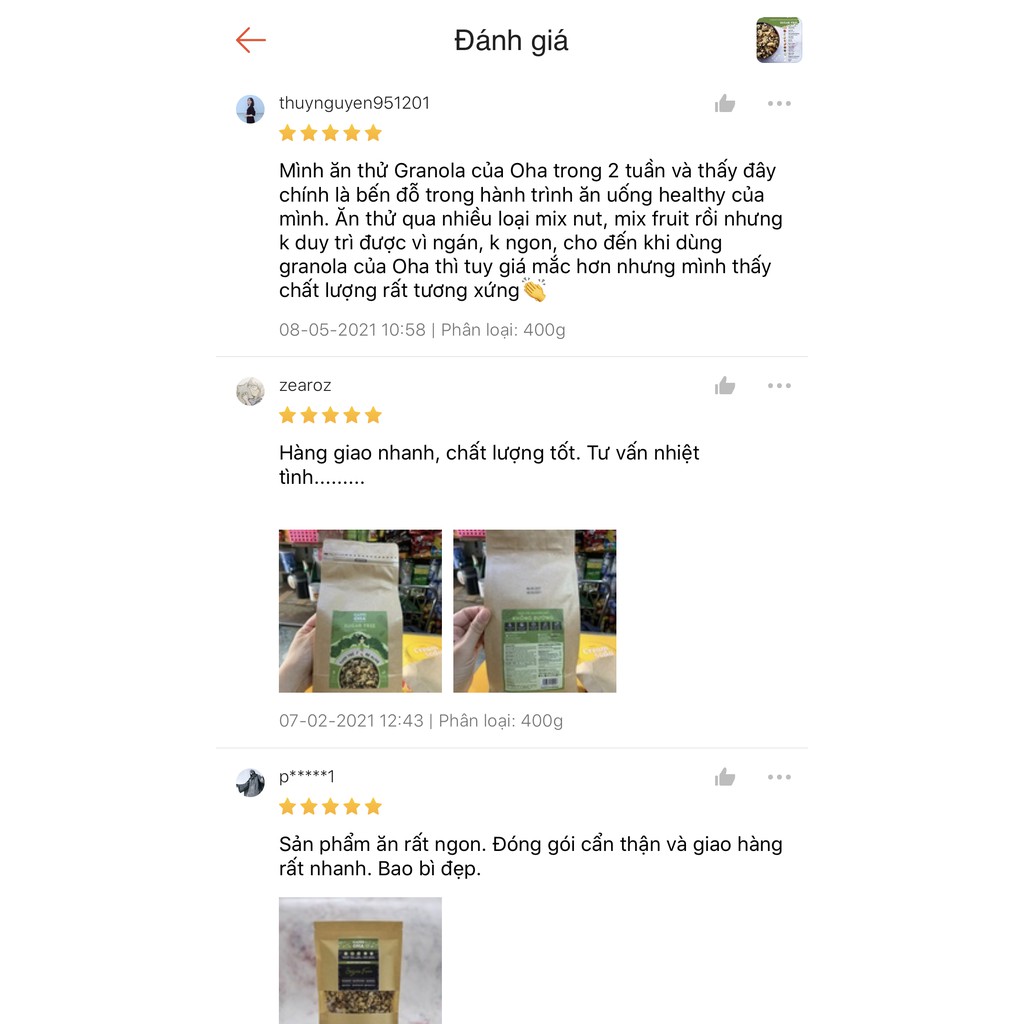Open more options for p*****1's review

click(779, 777)
